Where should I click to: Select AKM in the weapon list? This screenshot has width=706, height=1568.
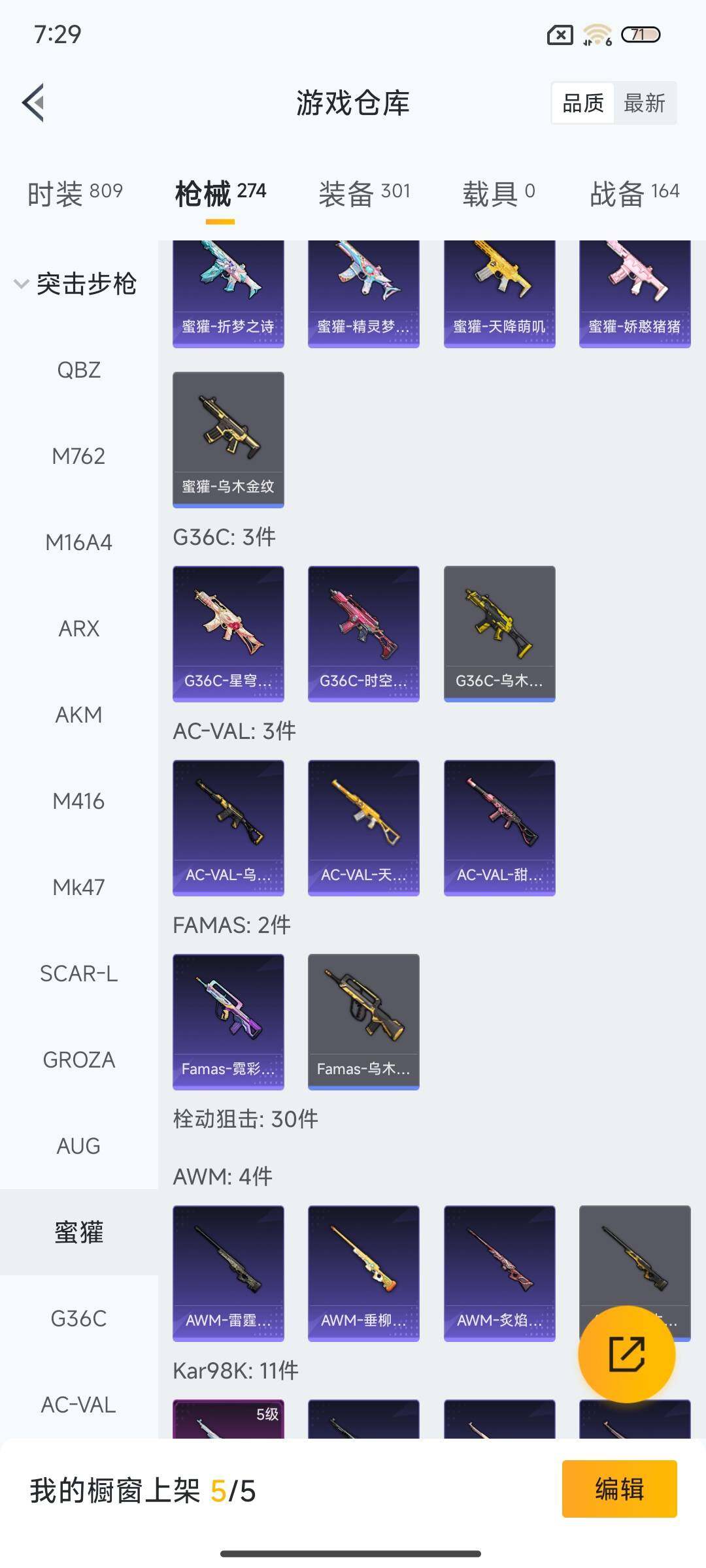[x=79, y=715]
